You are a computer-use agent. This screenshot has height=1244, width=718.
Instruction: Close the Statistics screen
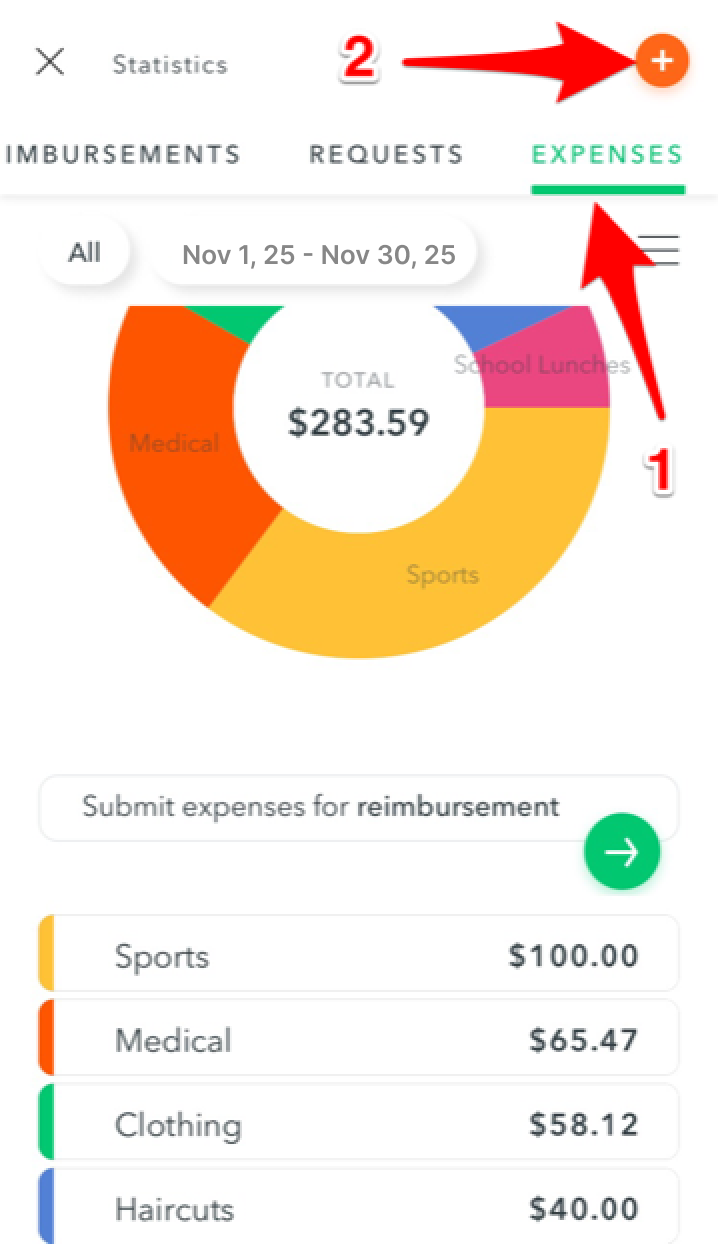[50, 62]
